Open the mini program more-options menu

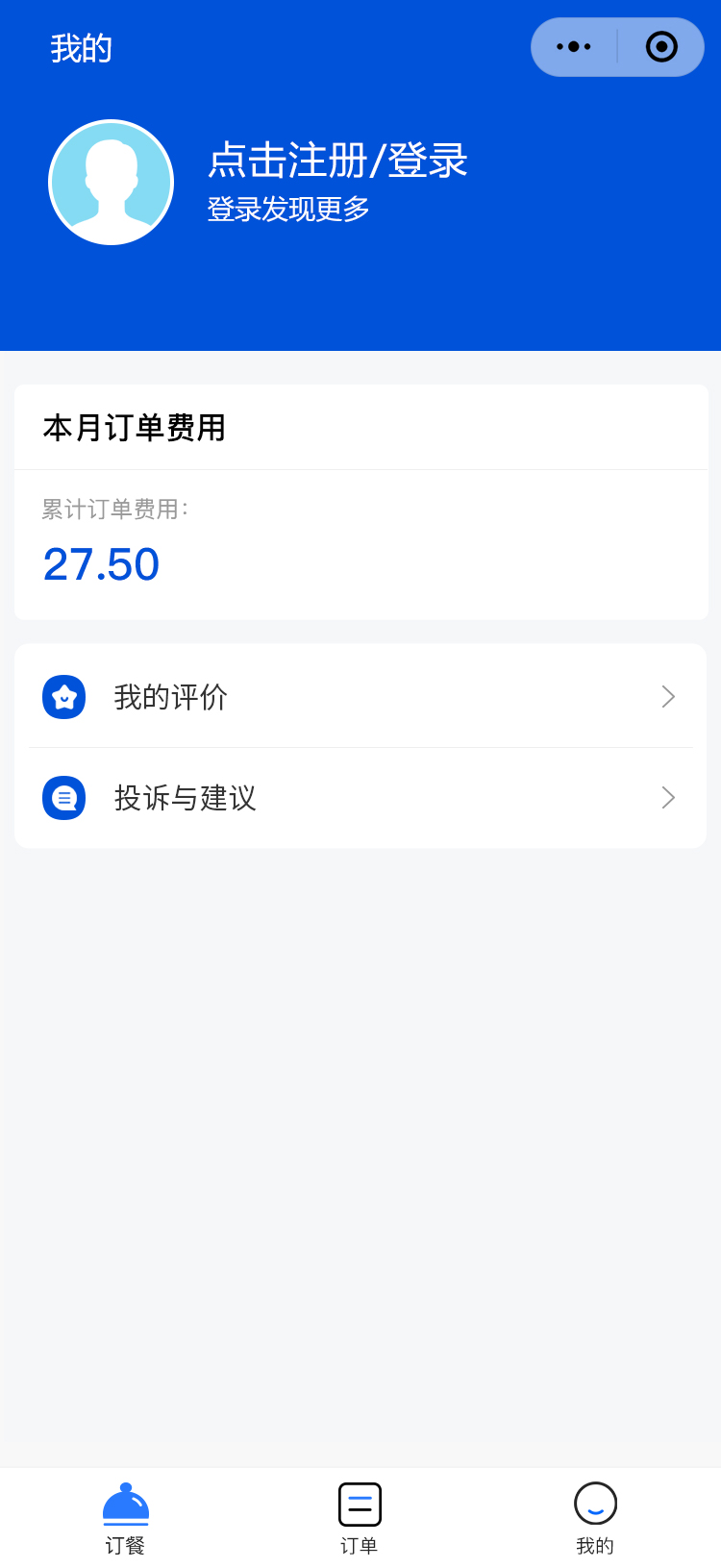click(574, 47)
